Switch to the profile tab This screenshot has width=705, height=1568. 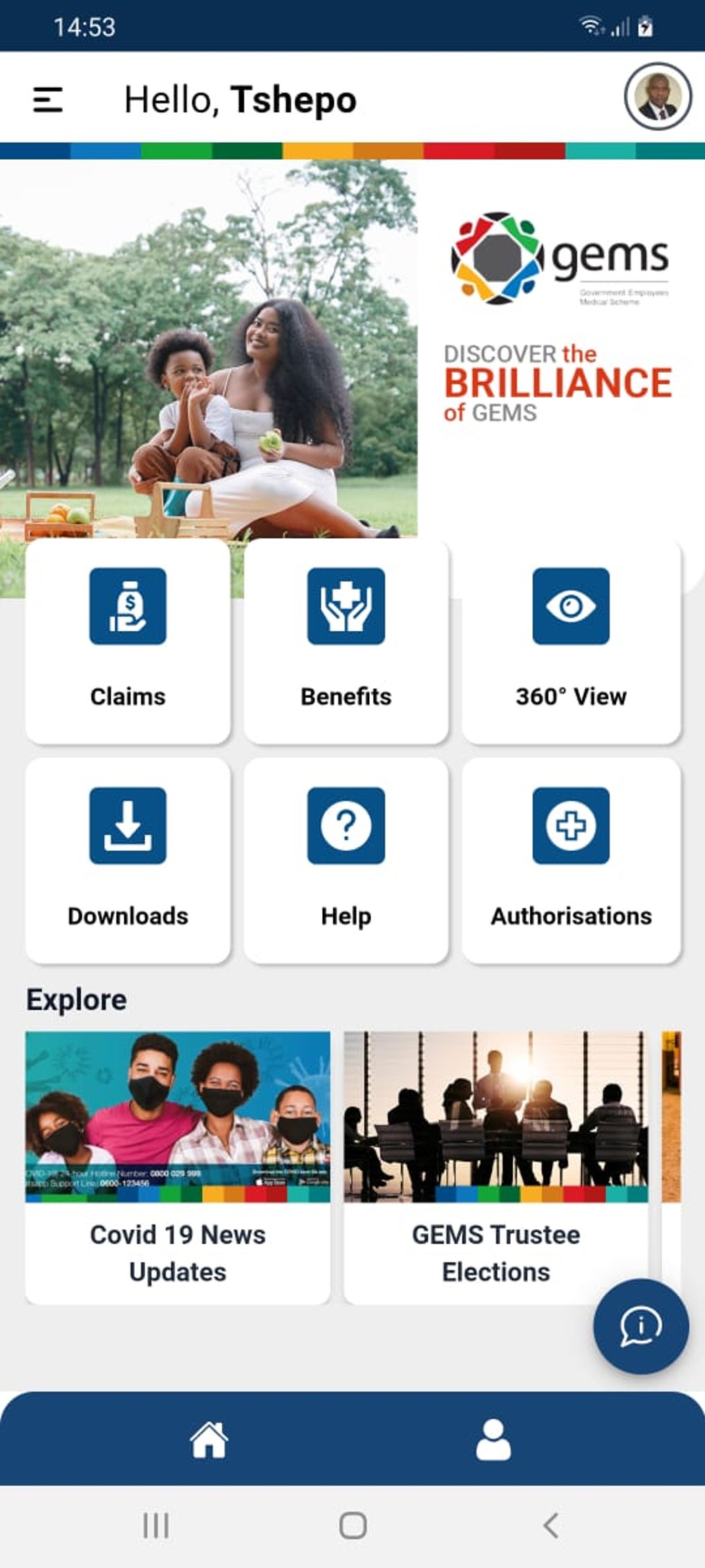point(493,1440)
